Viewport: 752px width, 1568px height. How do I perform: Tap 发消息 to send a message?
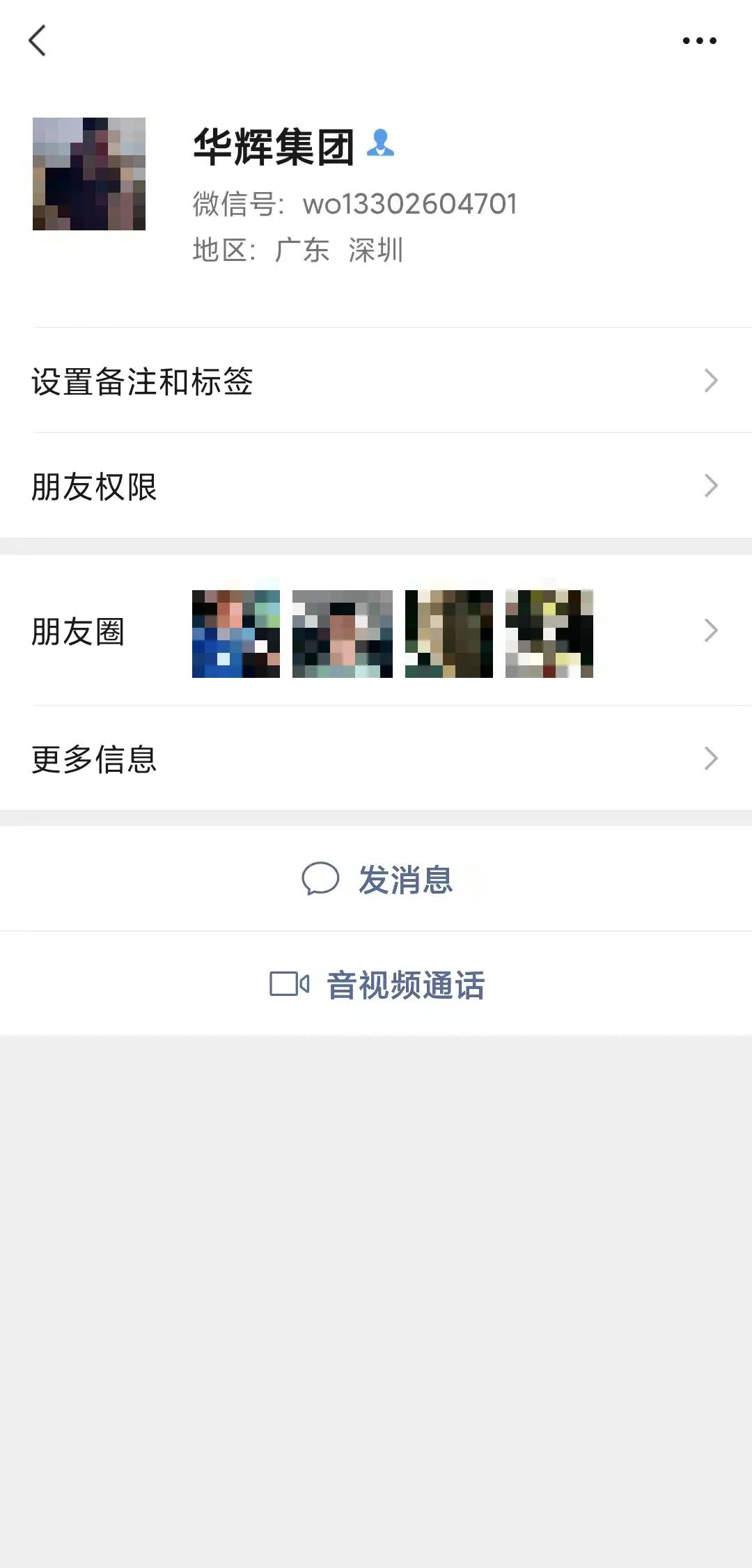coord(377,879)
